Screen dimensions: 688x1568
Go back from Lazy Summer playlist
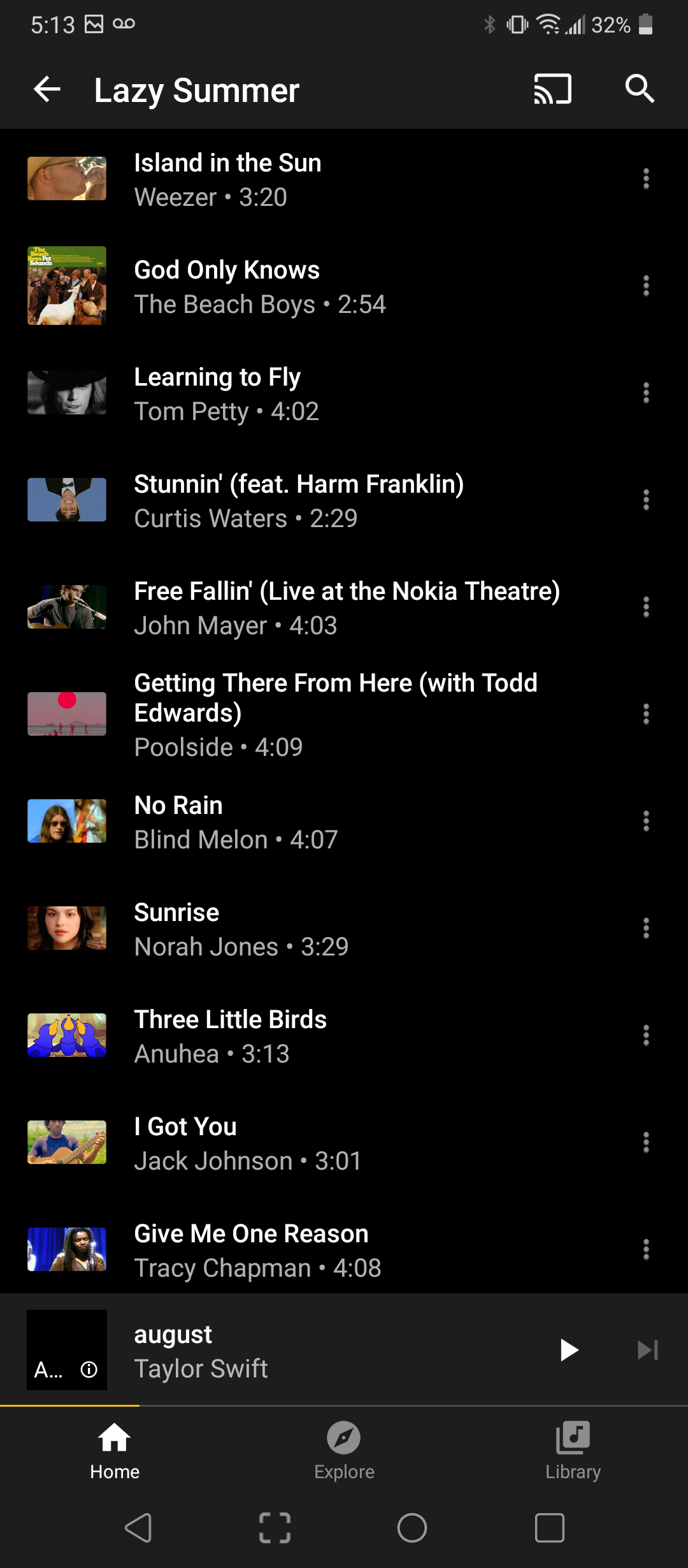47,89
